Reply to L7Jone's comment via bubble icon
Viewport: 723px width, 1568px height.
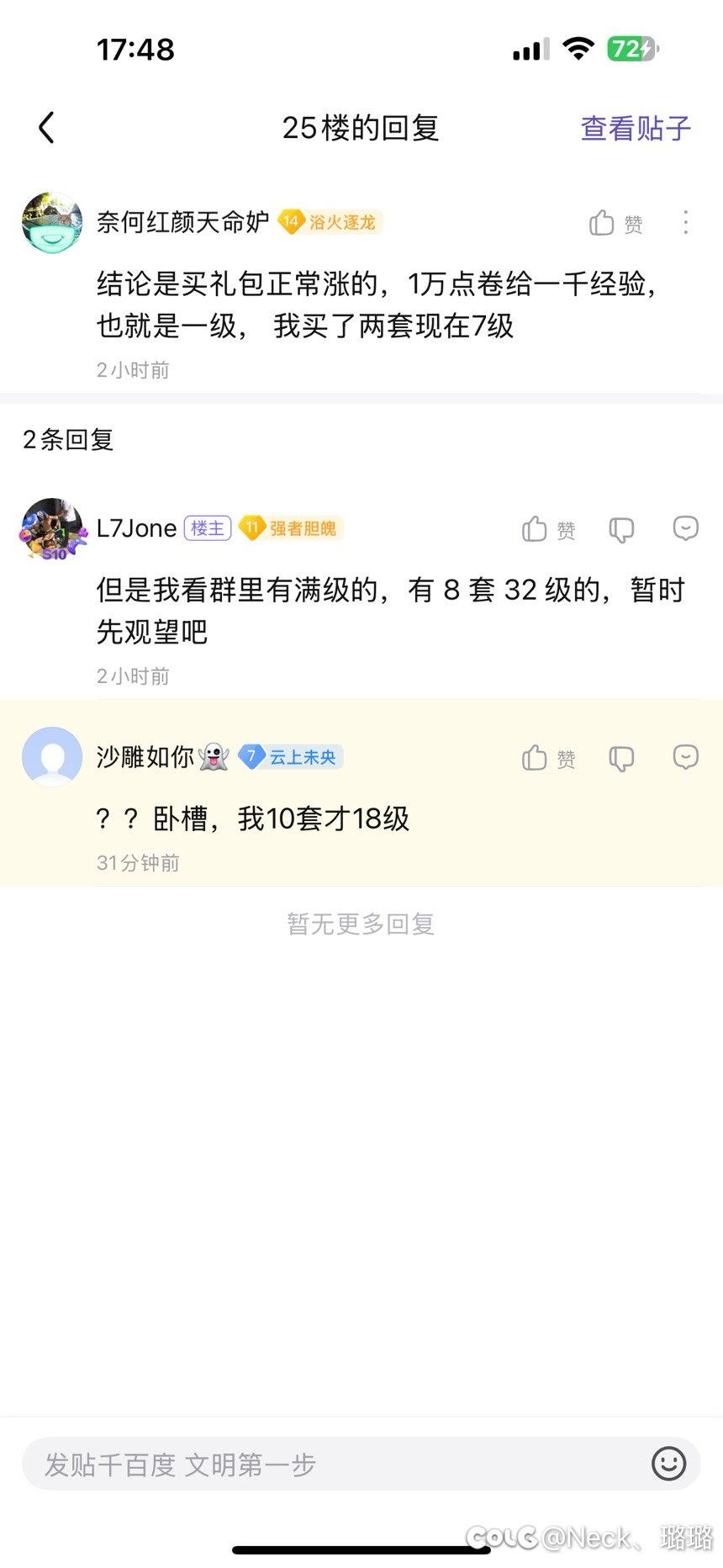[x=686, y=528]
